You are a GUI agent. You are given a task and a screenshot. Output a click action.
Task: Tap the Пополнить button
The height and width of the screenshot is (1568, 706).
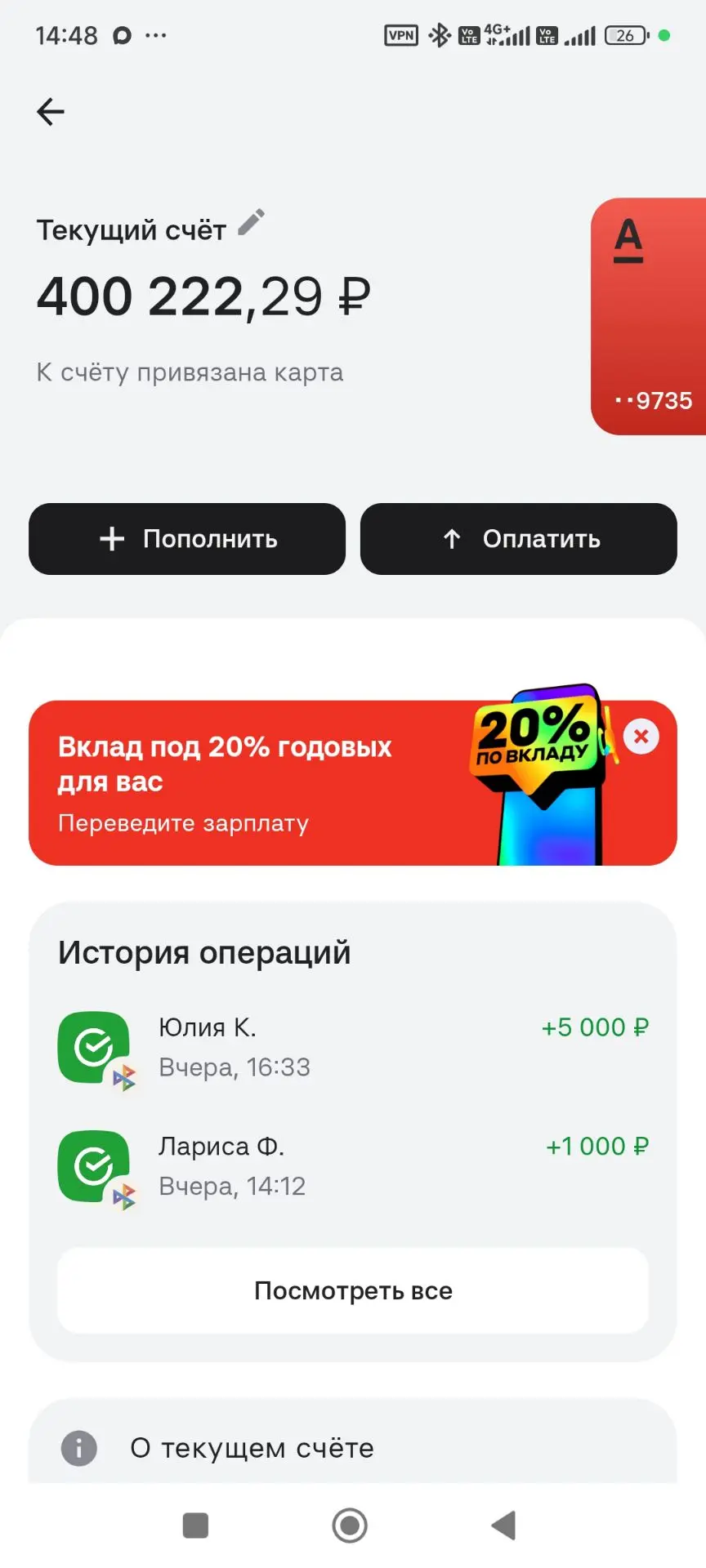point(187,539)
